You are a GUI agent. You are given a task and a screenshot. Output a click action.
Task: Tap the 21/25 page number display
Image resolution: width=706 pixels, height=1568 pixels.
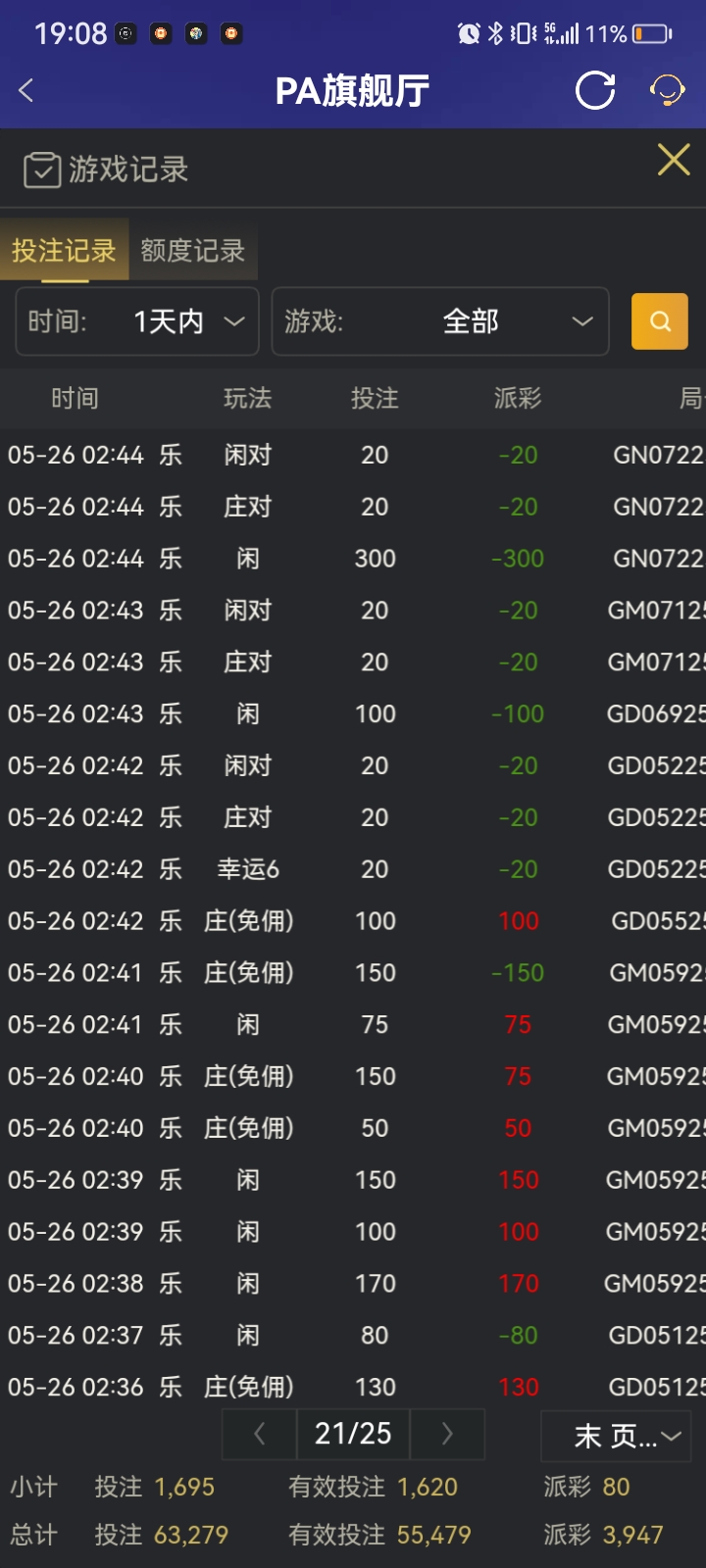point(353,1434)
